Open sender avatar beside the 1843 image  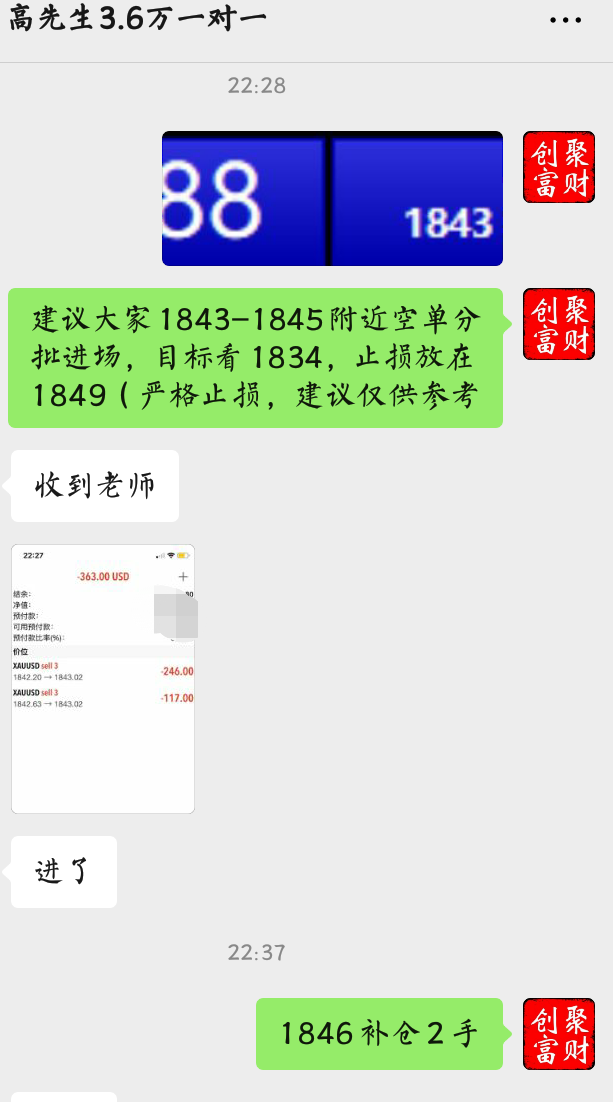558,167
